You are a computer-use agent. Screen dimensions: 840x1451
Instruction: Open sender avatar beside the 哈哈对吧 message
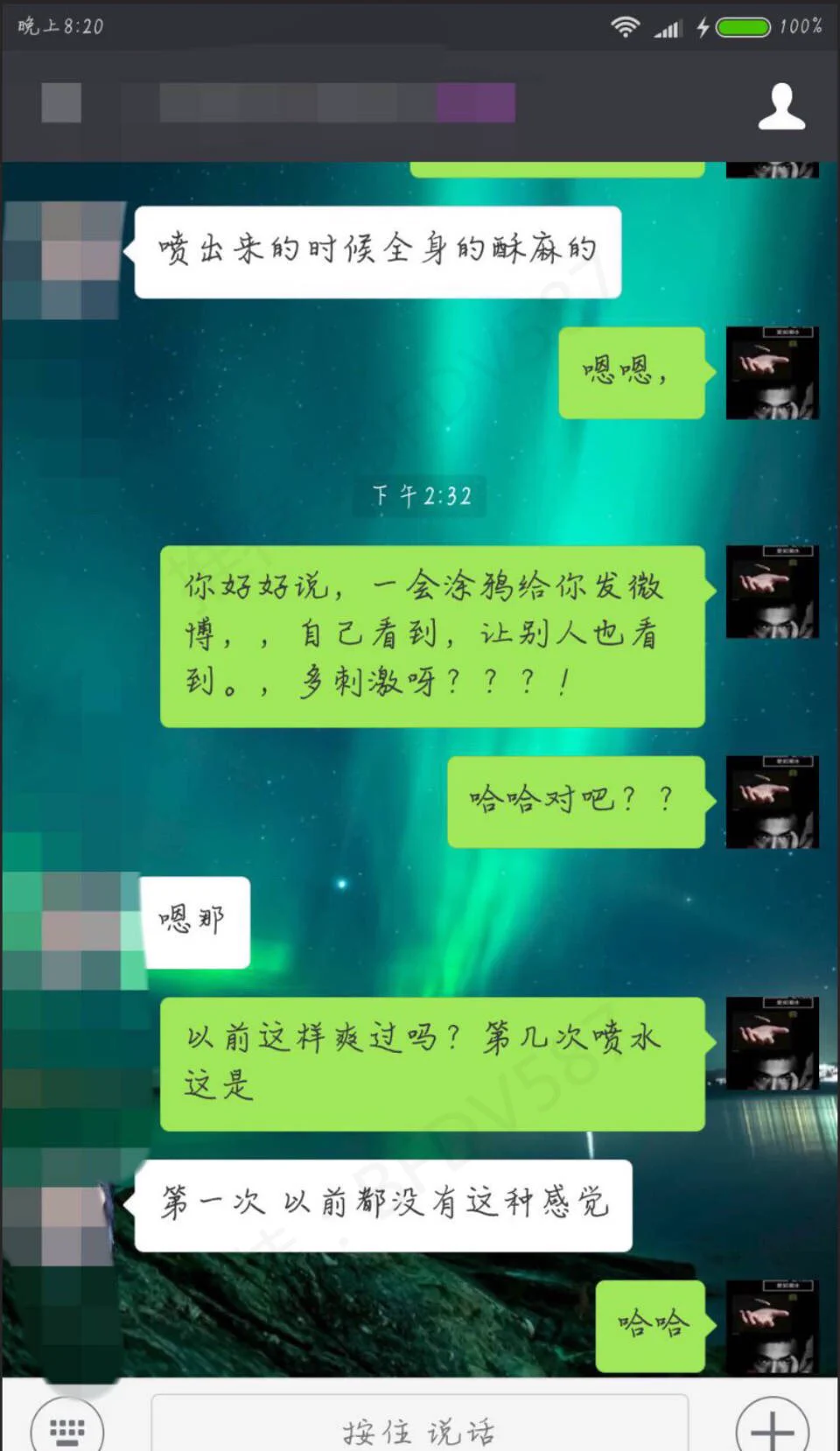(x=772, y=802)
